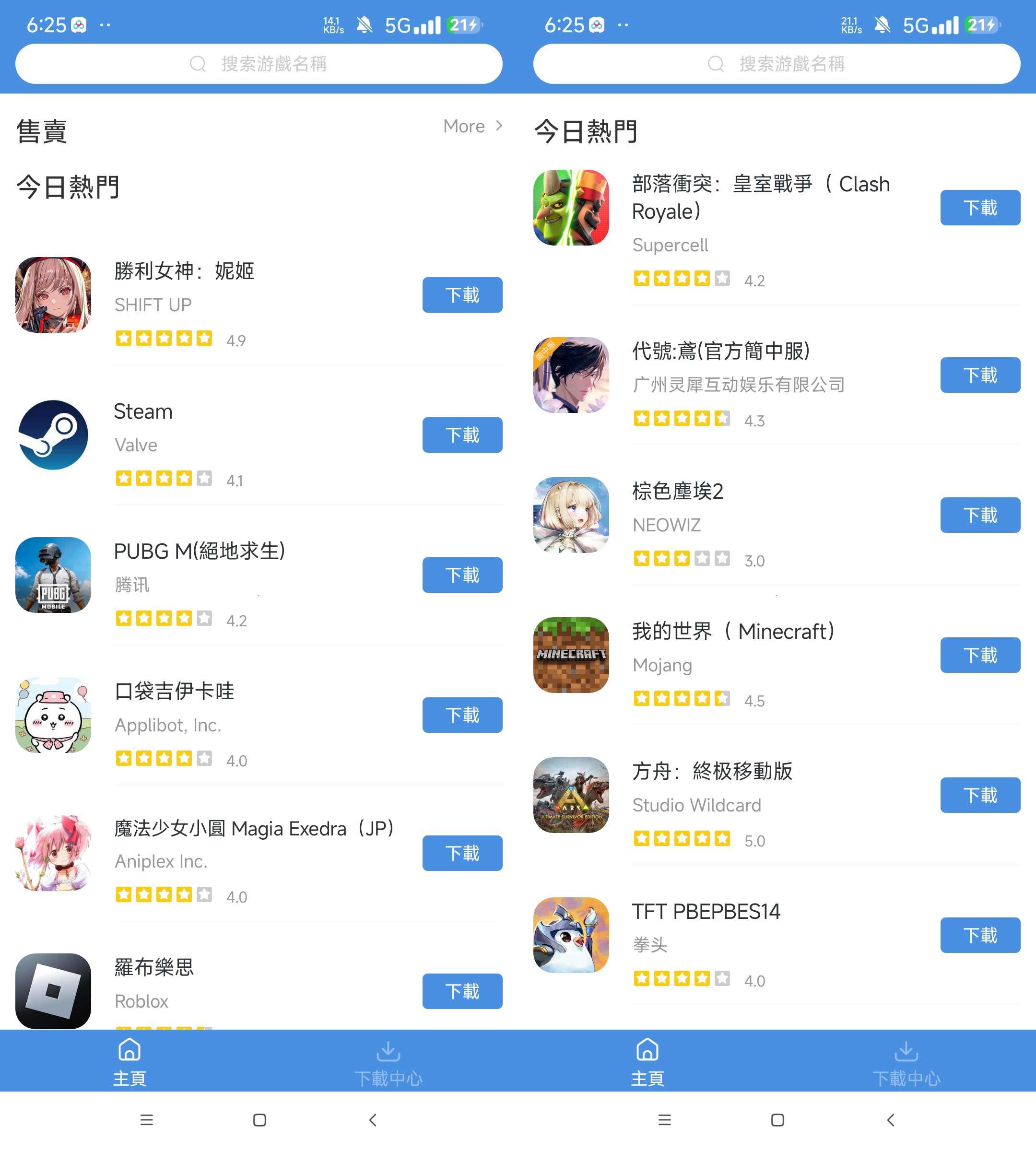Image resolution: width=1036 pixels, height=1151 pixels.
Task: Tap the 下載 button for 羅布樂思 Roblox
Action: [462, 991]
